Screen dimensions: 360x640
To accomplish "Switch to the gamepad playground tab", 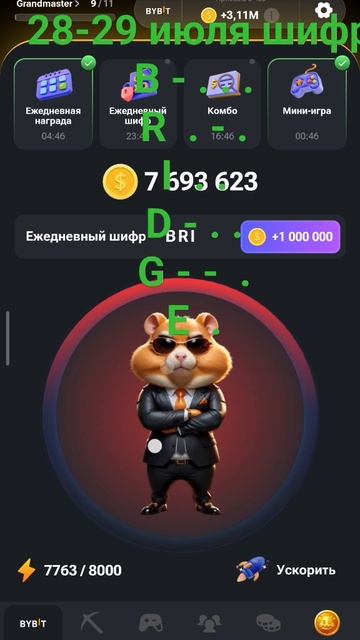I will coord(151,623).
